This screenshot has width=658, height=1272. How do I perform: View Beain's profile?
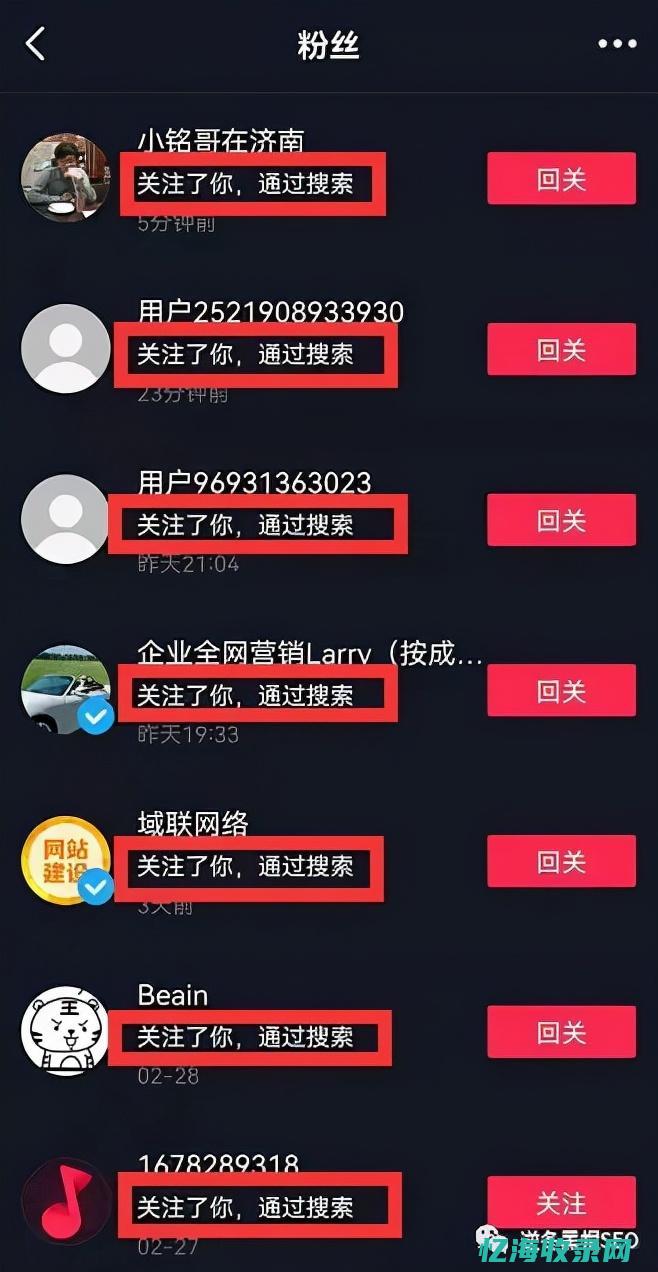point(66,1031)
